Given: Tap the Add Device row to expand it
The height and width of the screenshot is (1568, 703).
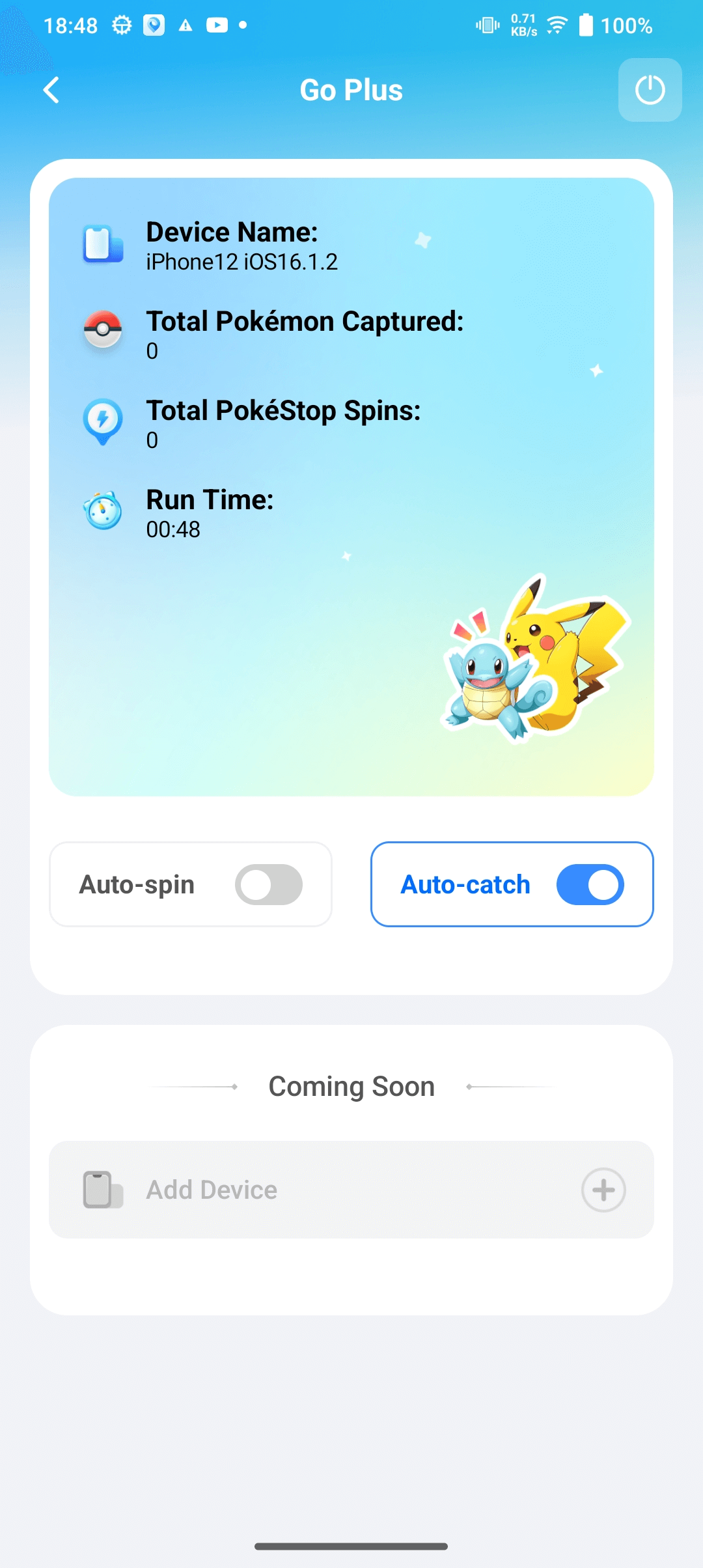Looking at the screenshot, I should point(351,1190).
